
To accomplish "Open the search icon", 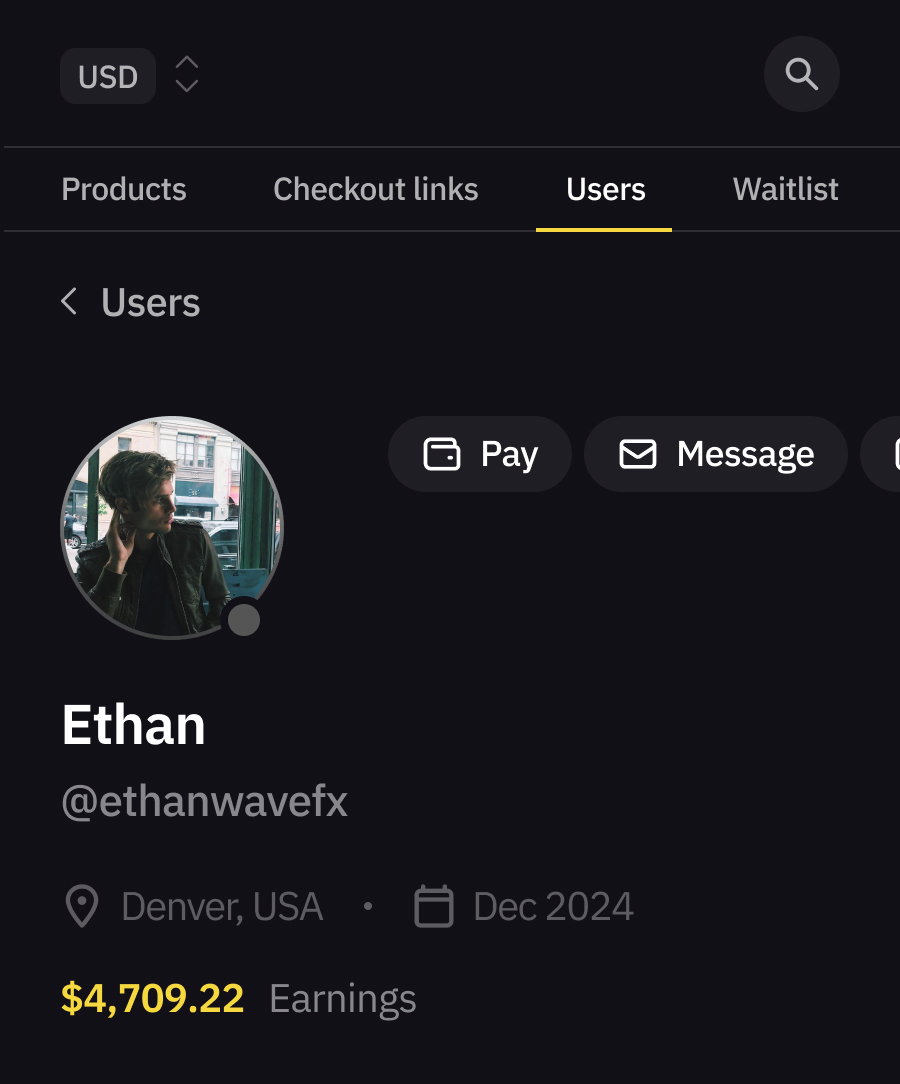I will 801,74.
